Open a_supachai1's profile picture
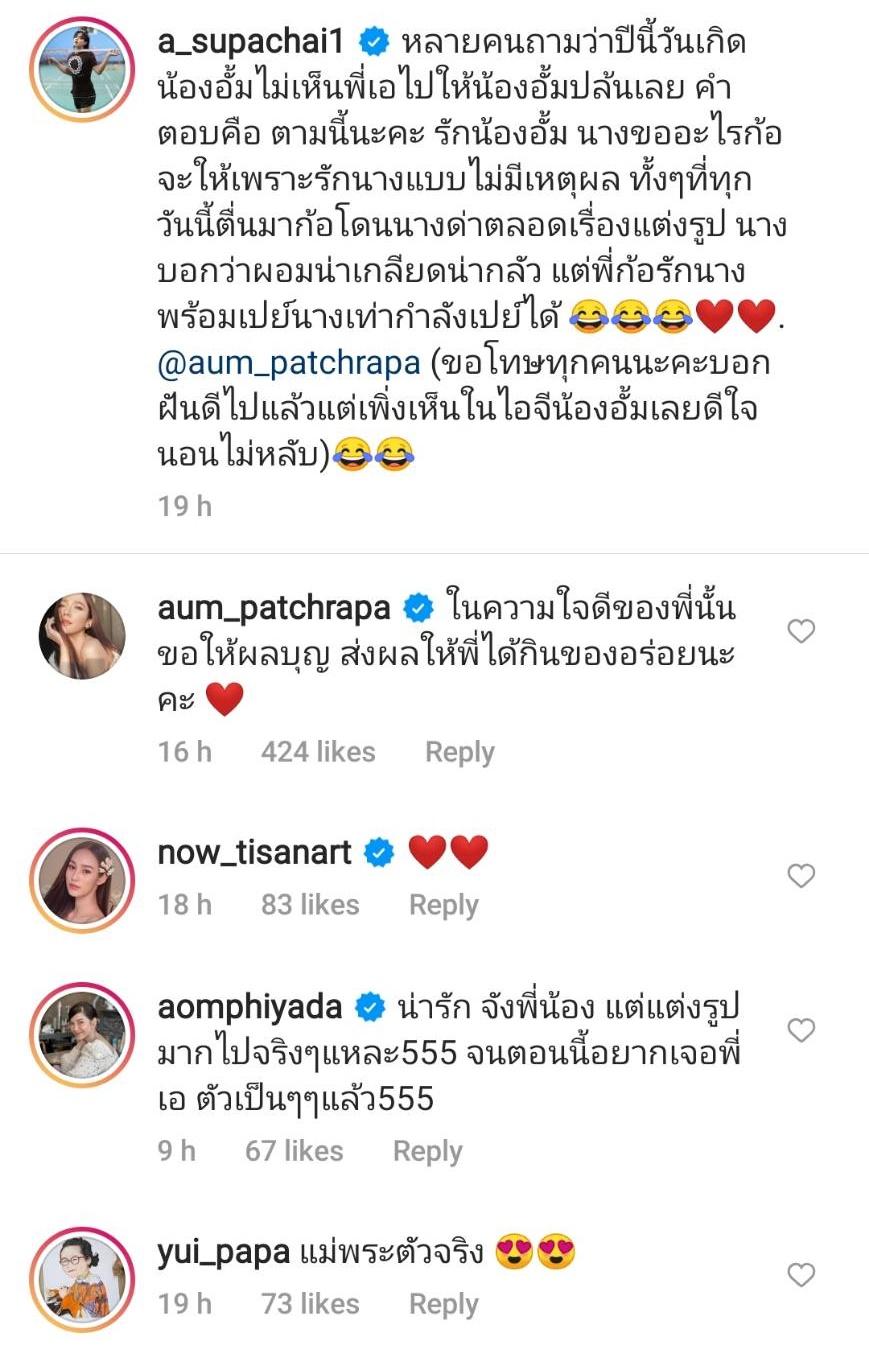869x1348 pixels. (x=81, y=69)
